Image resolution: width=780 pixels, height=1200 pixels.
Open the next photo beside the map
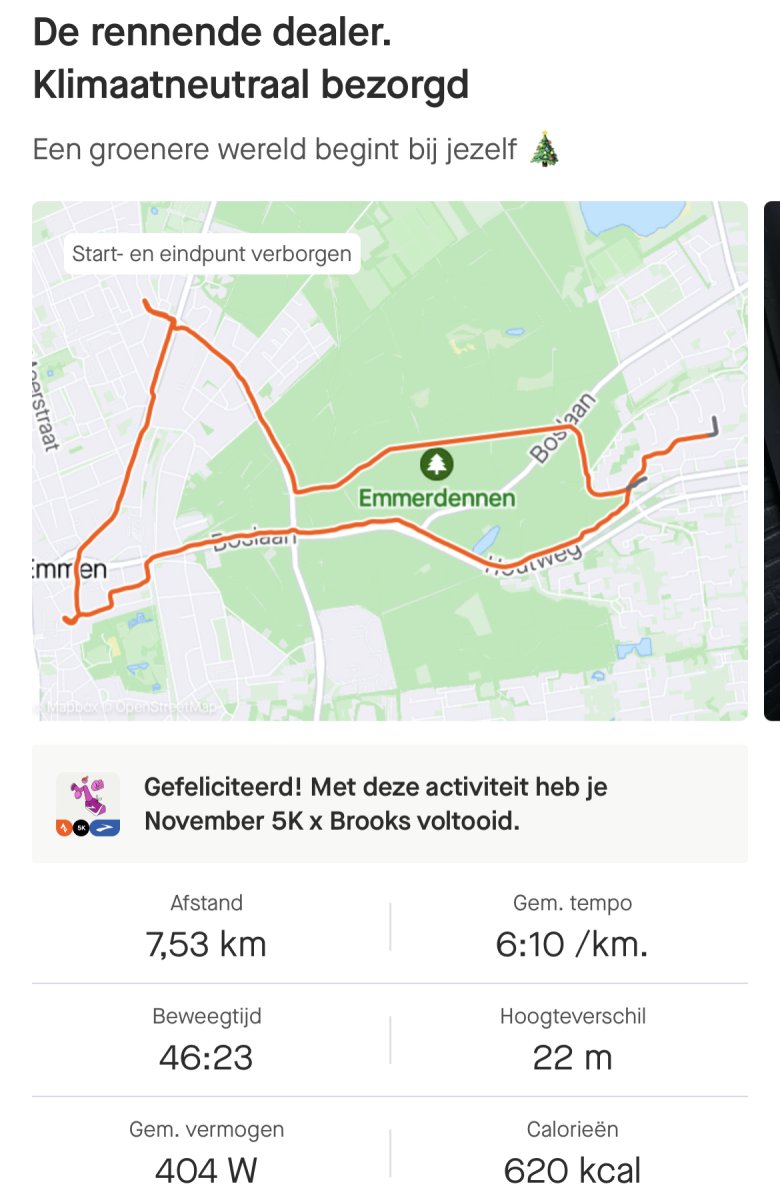pyautogui.click(x=771, y=460)
